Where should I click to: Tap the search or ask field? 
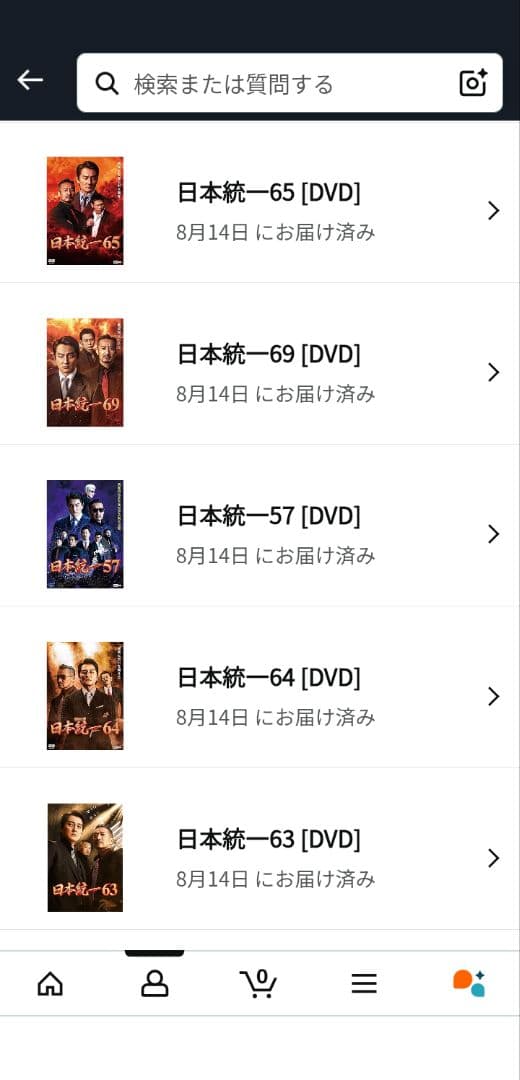(289, 83)
